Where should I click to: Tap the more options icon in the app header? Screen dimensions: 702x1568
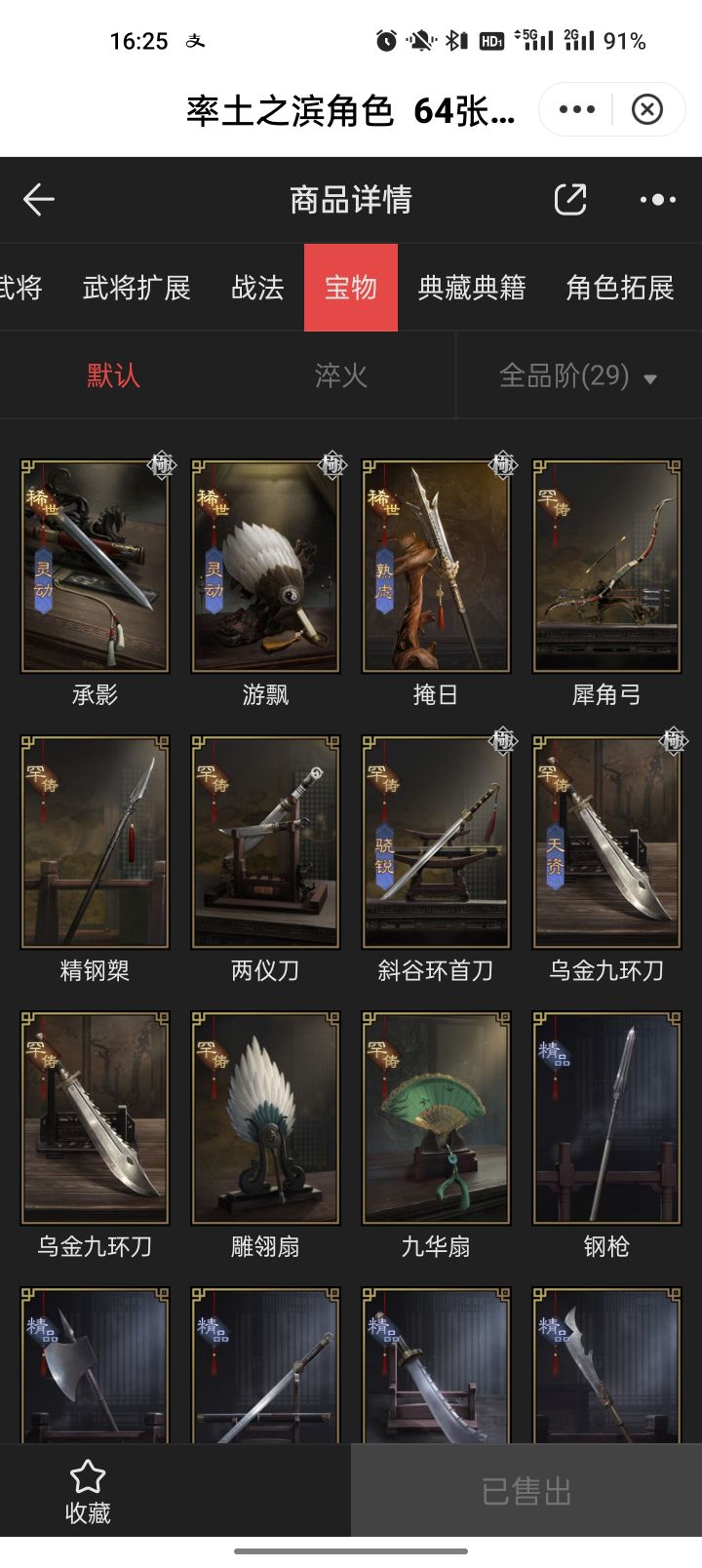656,199
